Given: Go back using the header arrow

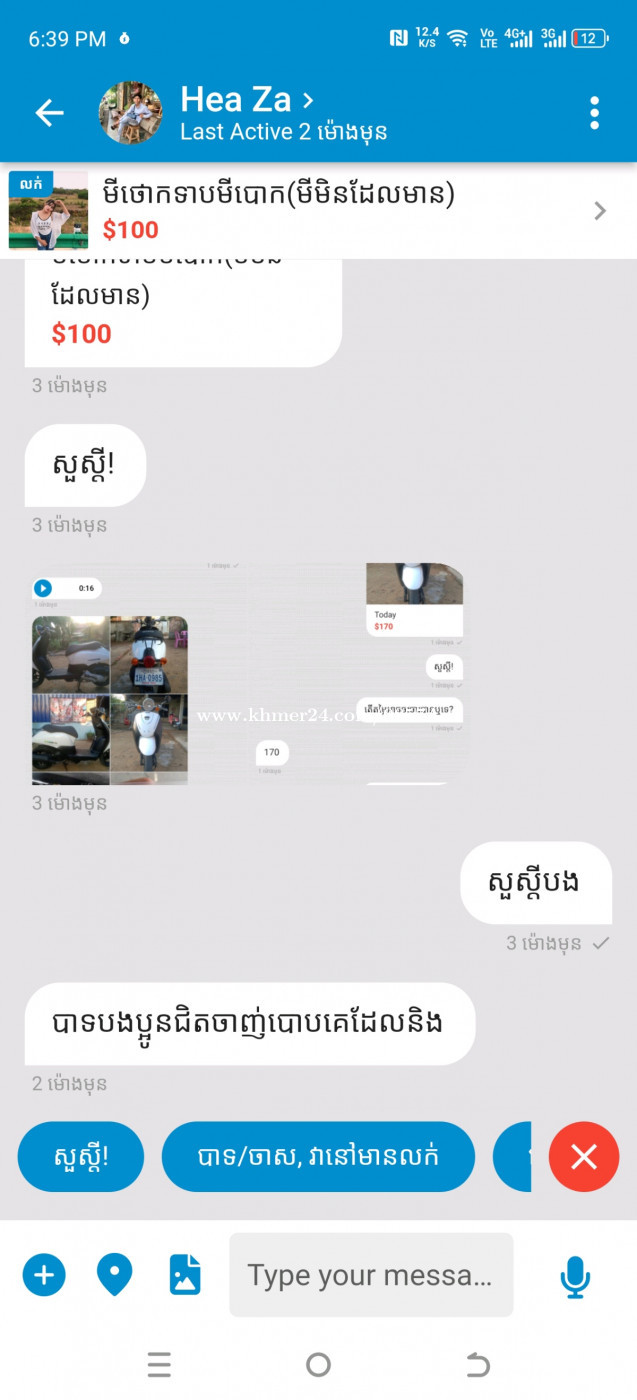Looking at the screenshot, I should (49, 113).
